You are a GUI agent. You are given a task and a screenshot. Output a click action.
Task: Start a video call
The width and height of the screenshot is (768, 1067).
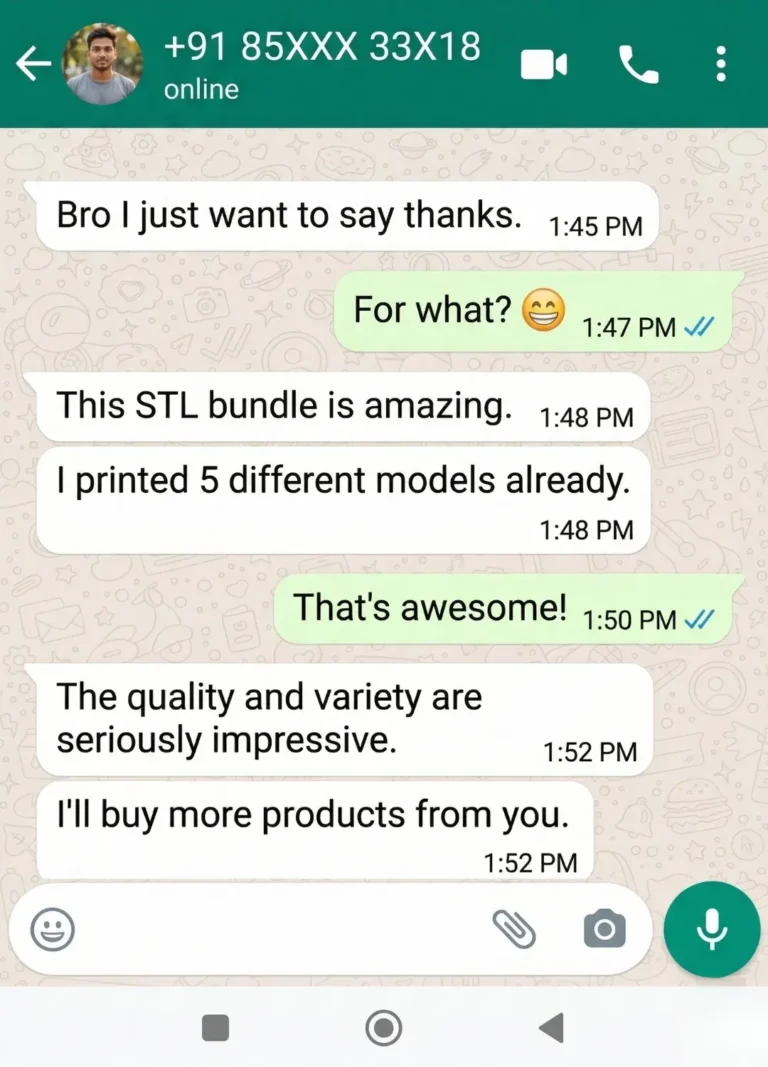(x=544, y=66)
